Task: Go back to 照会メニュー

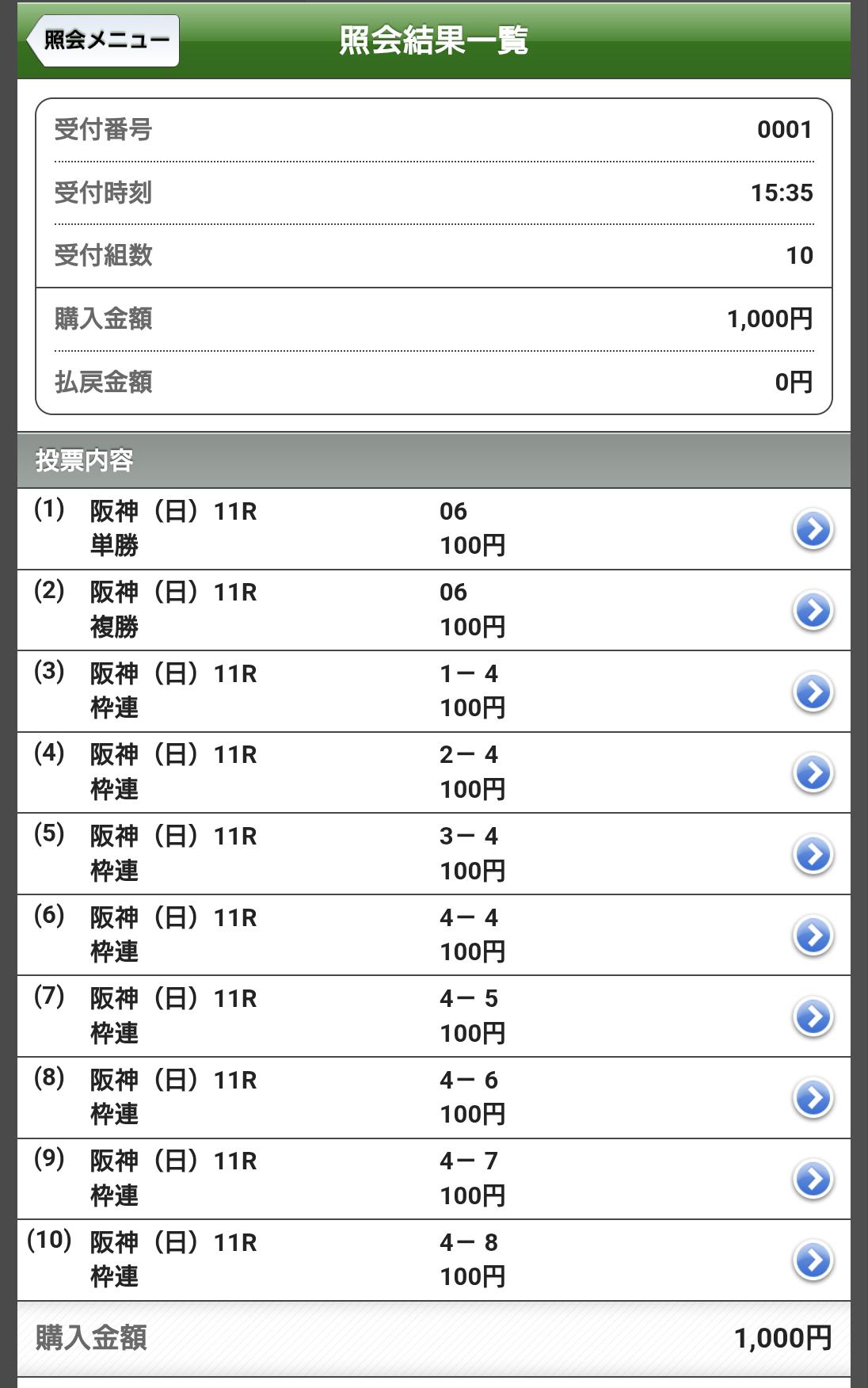Action: pos(103,40)
